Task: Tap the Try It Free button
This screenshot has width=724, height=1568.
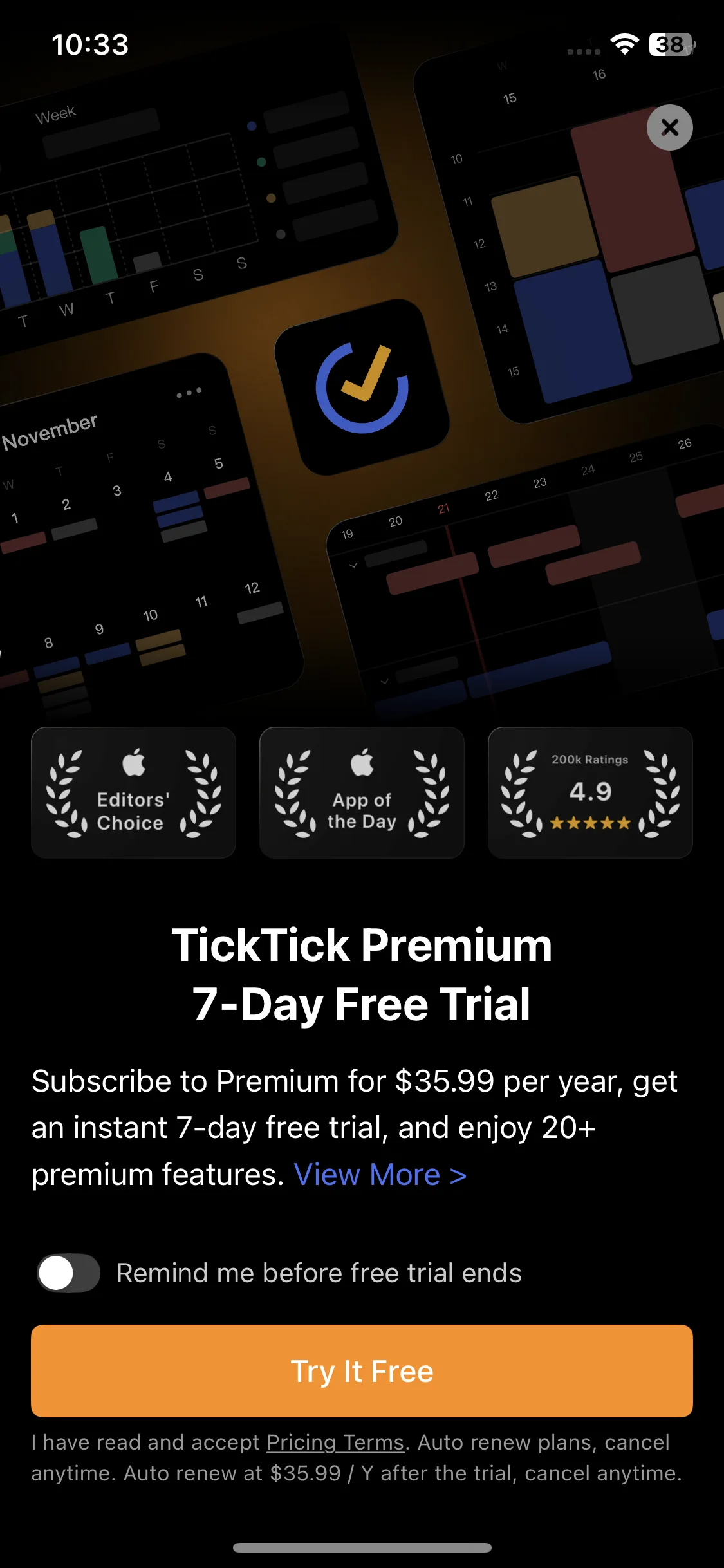Action: [362, 1371]
